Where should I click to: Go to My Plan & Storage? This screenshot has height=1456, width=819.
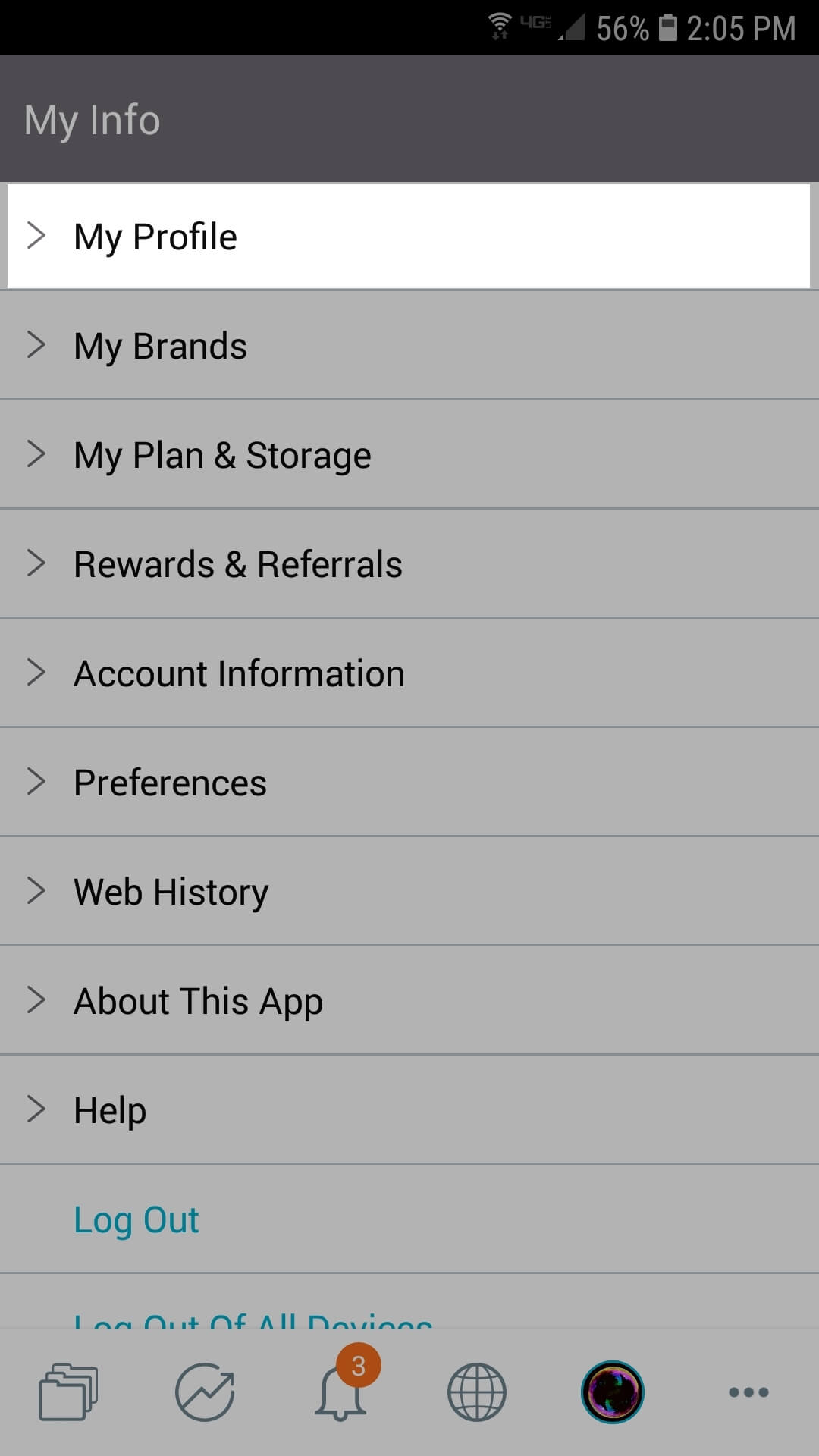(409, 454)
